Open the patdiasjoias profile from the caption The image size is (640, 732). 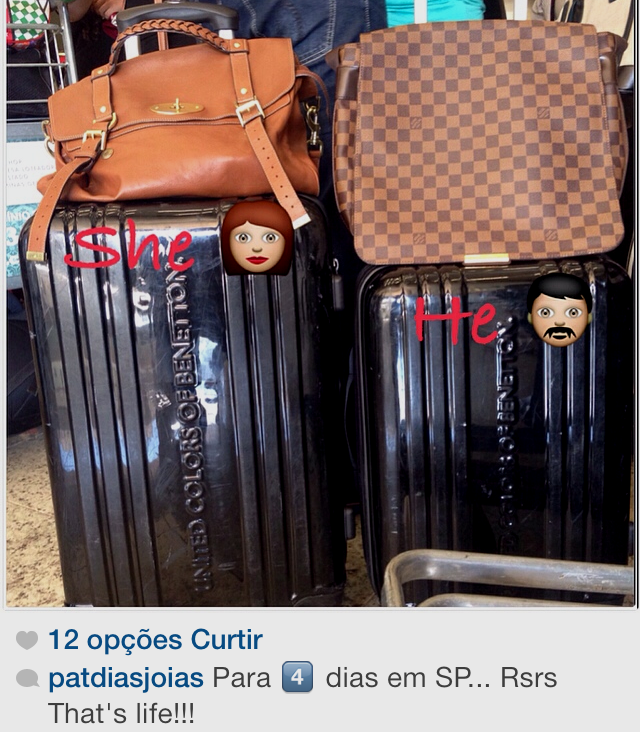(x=126, y=679)
